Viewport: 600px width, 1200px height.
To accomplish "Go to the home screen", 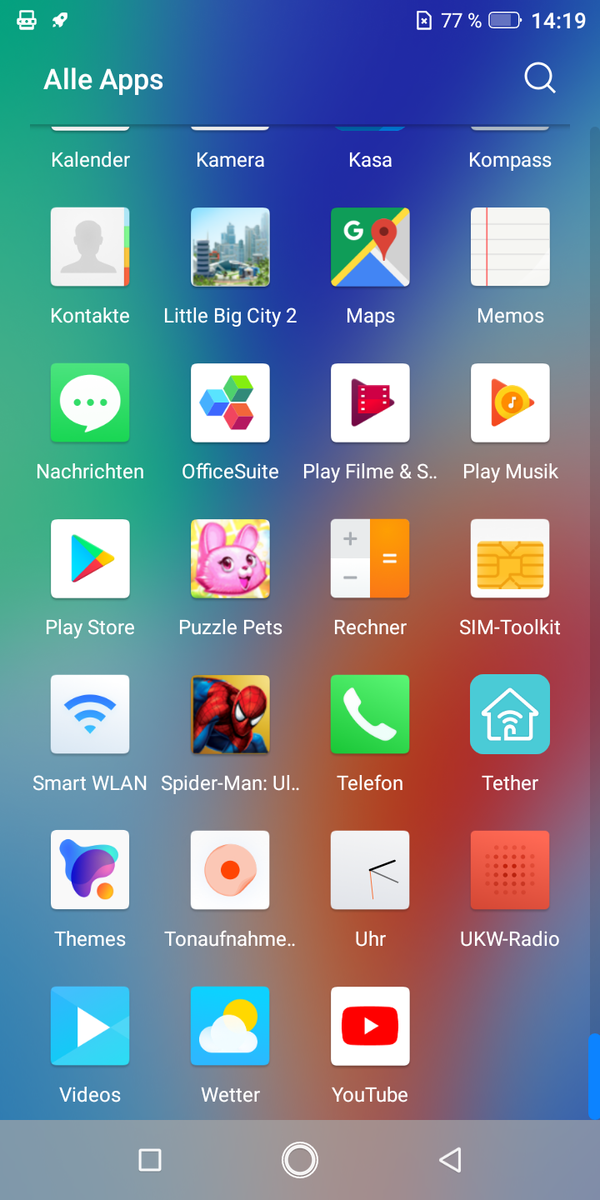I will [300, 1160].
